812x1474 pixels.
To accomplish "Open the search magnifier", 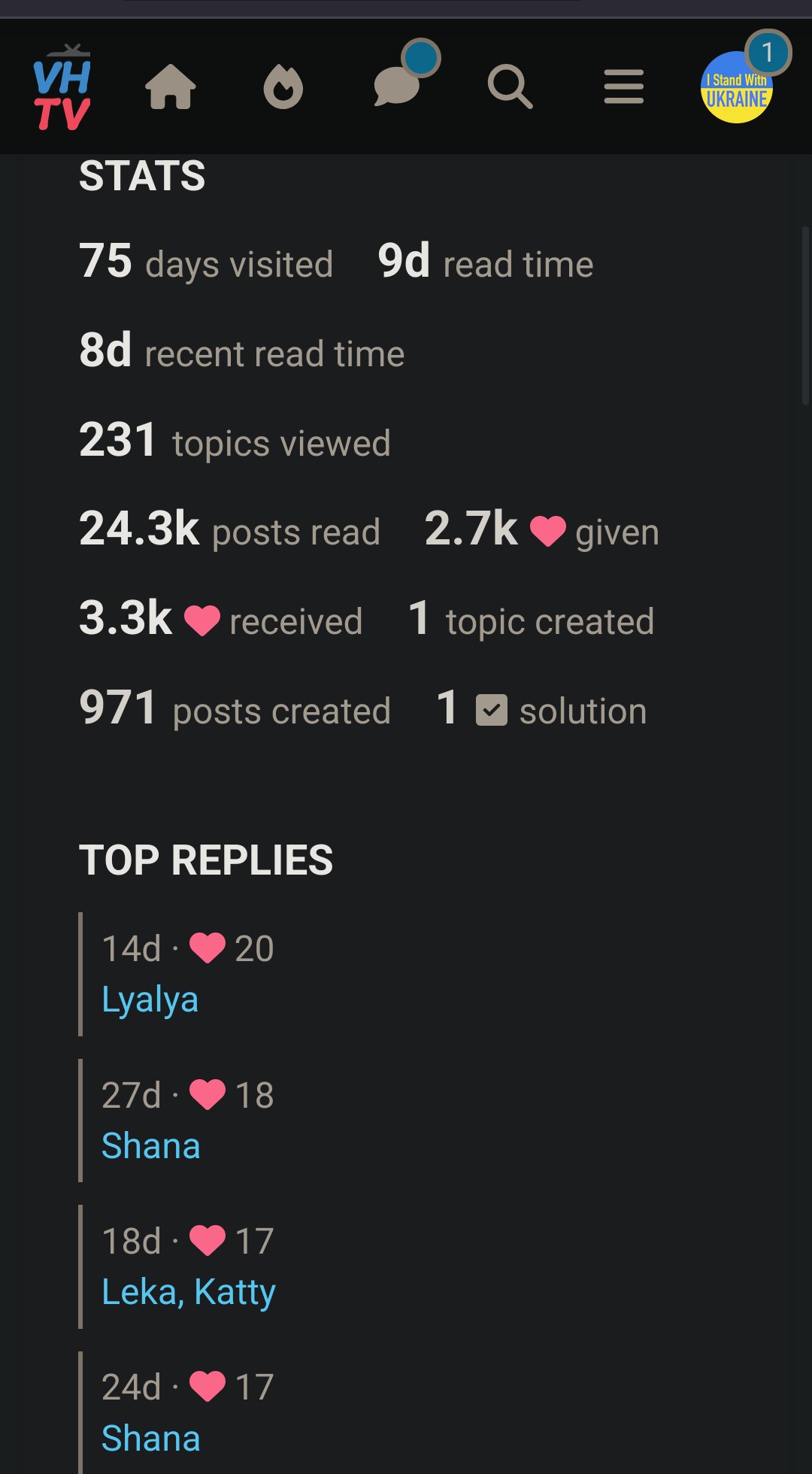I will point(510,87).
